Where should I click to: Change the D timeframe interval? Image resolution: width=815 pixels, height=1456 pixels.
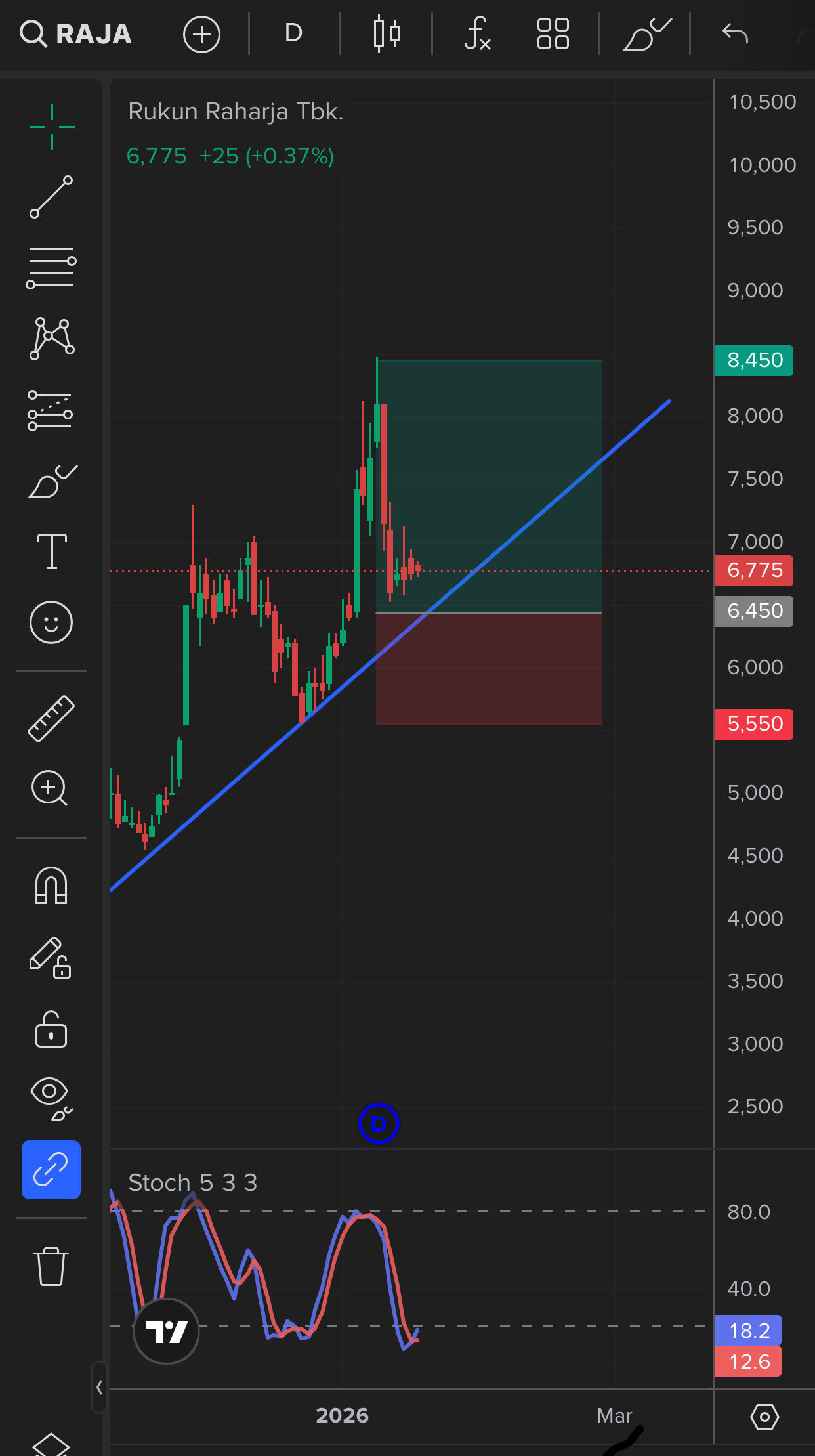tap(293, 33)
